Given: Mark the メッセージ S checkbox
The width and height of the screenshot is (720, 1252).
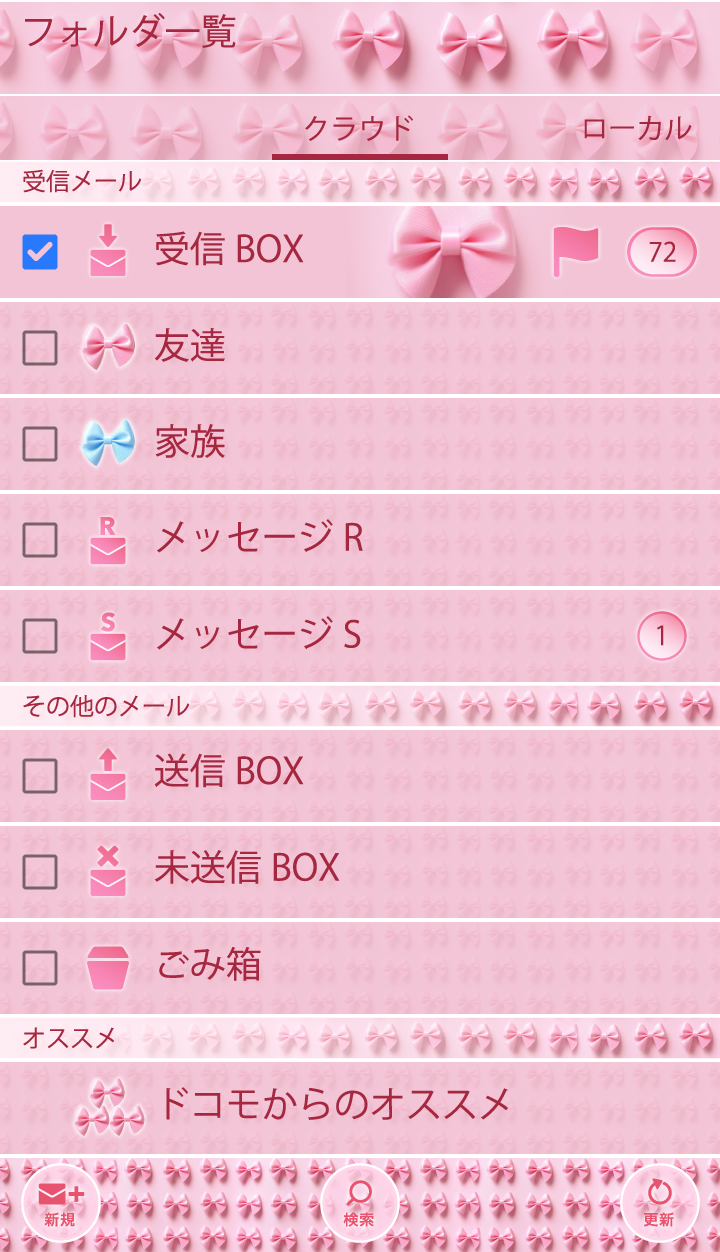Looking at the screenshot, I should point(40,636).
